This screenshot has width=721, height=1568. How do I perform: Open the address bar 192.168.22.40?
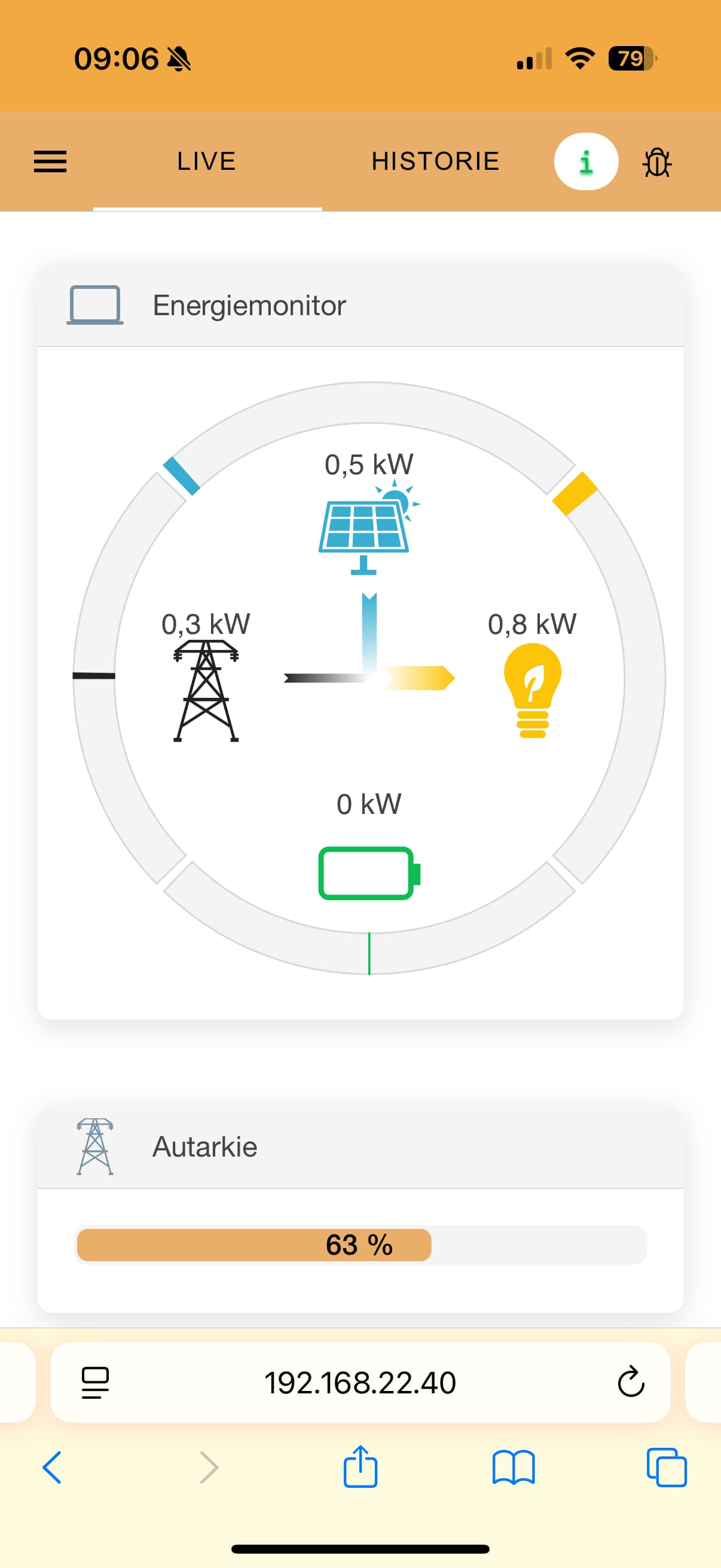360,1383
